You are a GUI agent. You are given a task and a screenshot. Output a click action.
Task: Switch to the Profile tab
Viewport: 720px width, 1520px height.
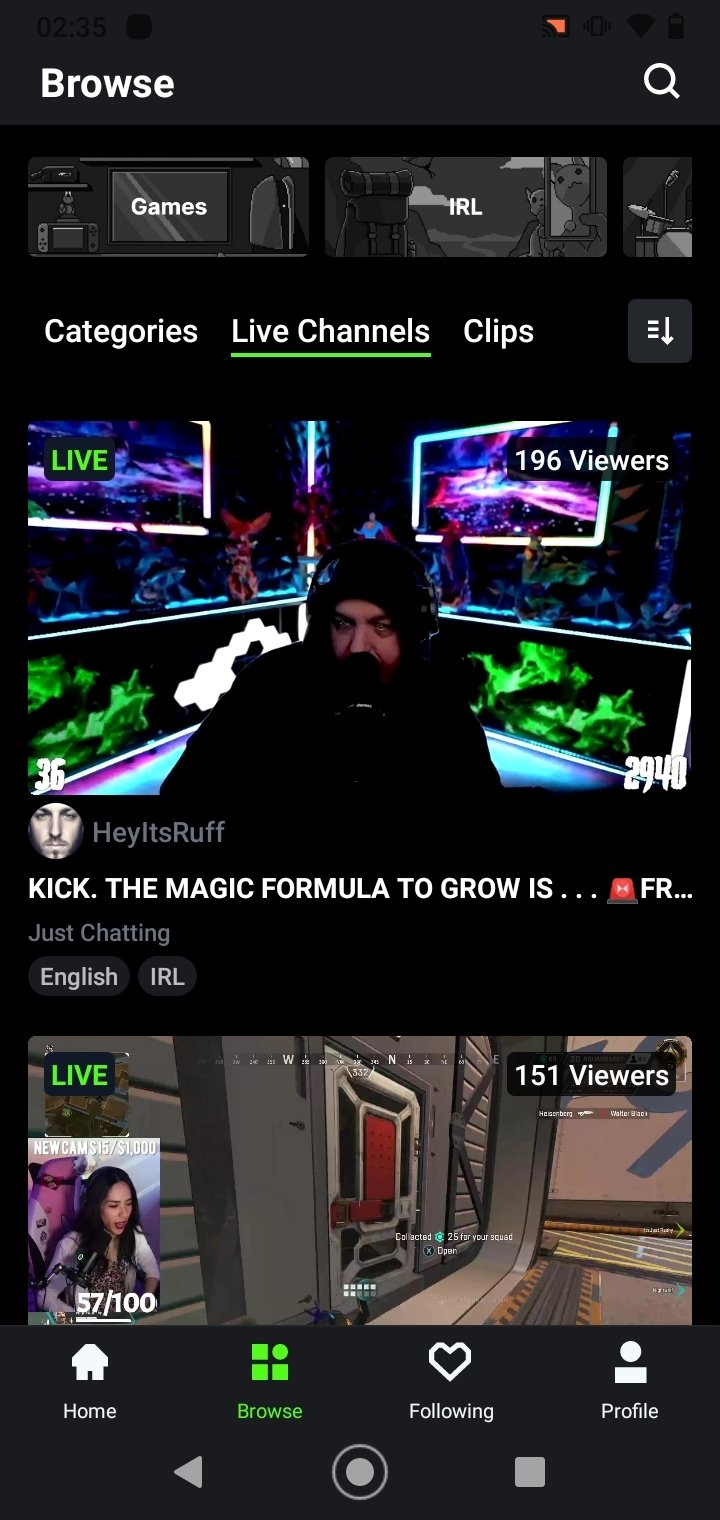pyautogui.click(x=630, y=1382)
